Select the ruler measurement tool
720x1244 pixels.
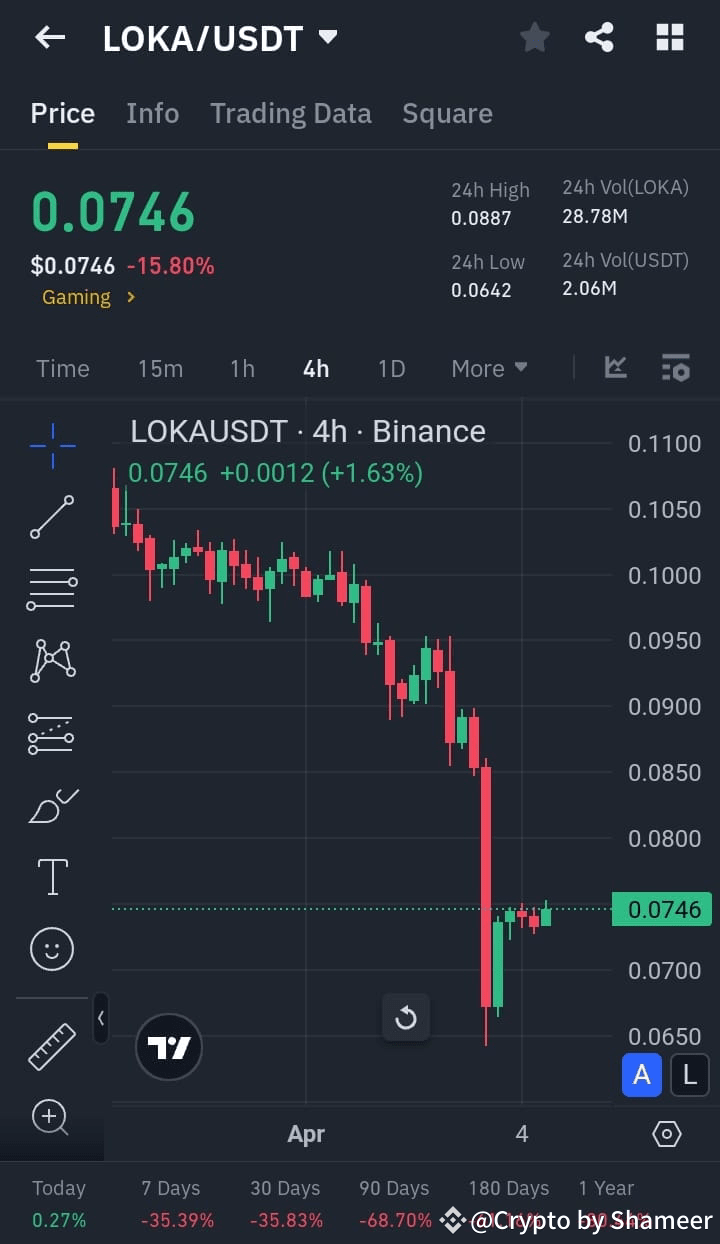51,1046
